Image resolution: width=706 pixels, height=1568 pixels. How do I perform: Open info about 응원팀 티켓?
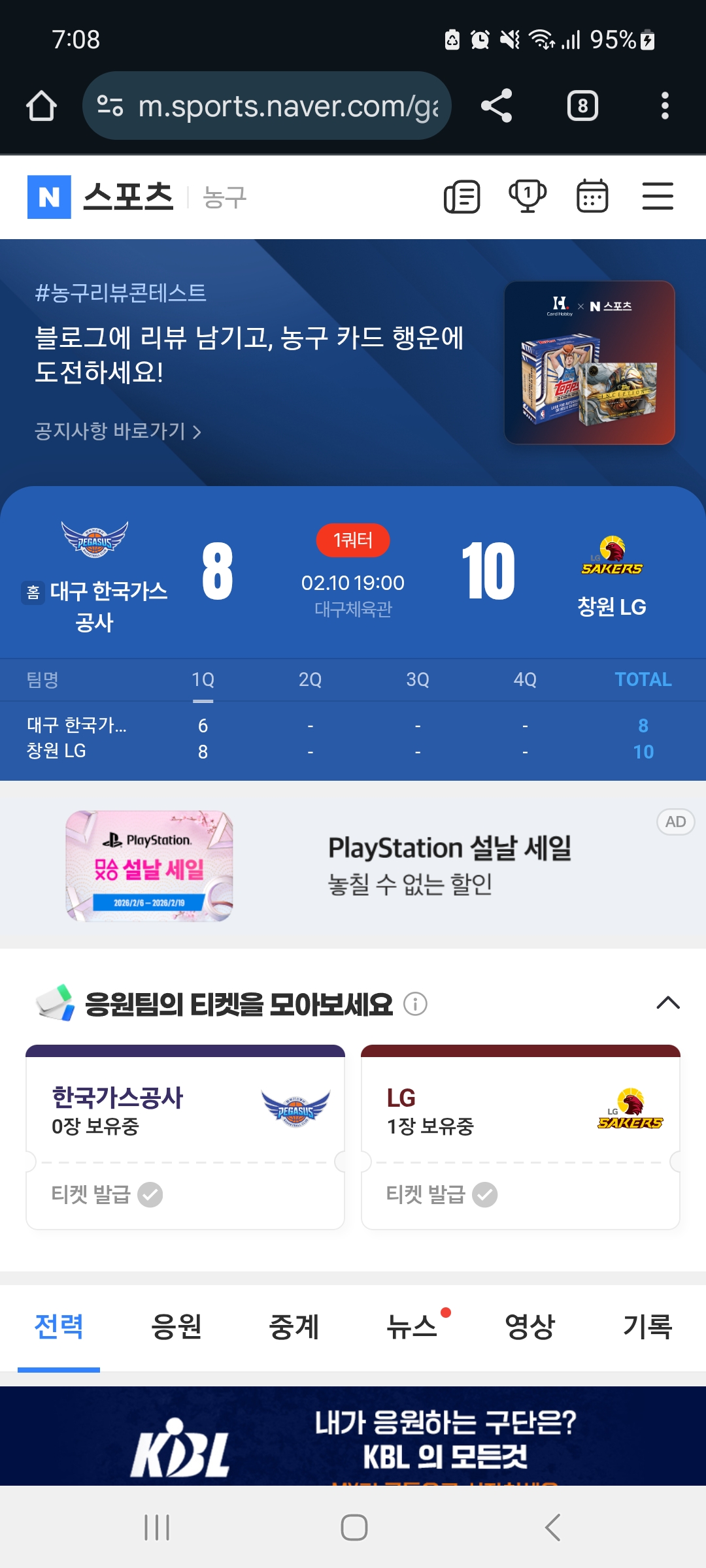tap(415, 1004)
